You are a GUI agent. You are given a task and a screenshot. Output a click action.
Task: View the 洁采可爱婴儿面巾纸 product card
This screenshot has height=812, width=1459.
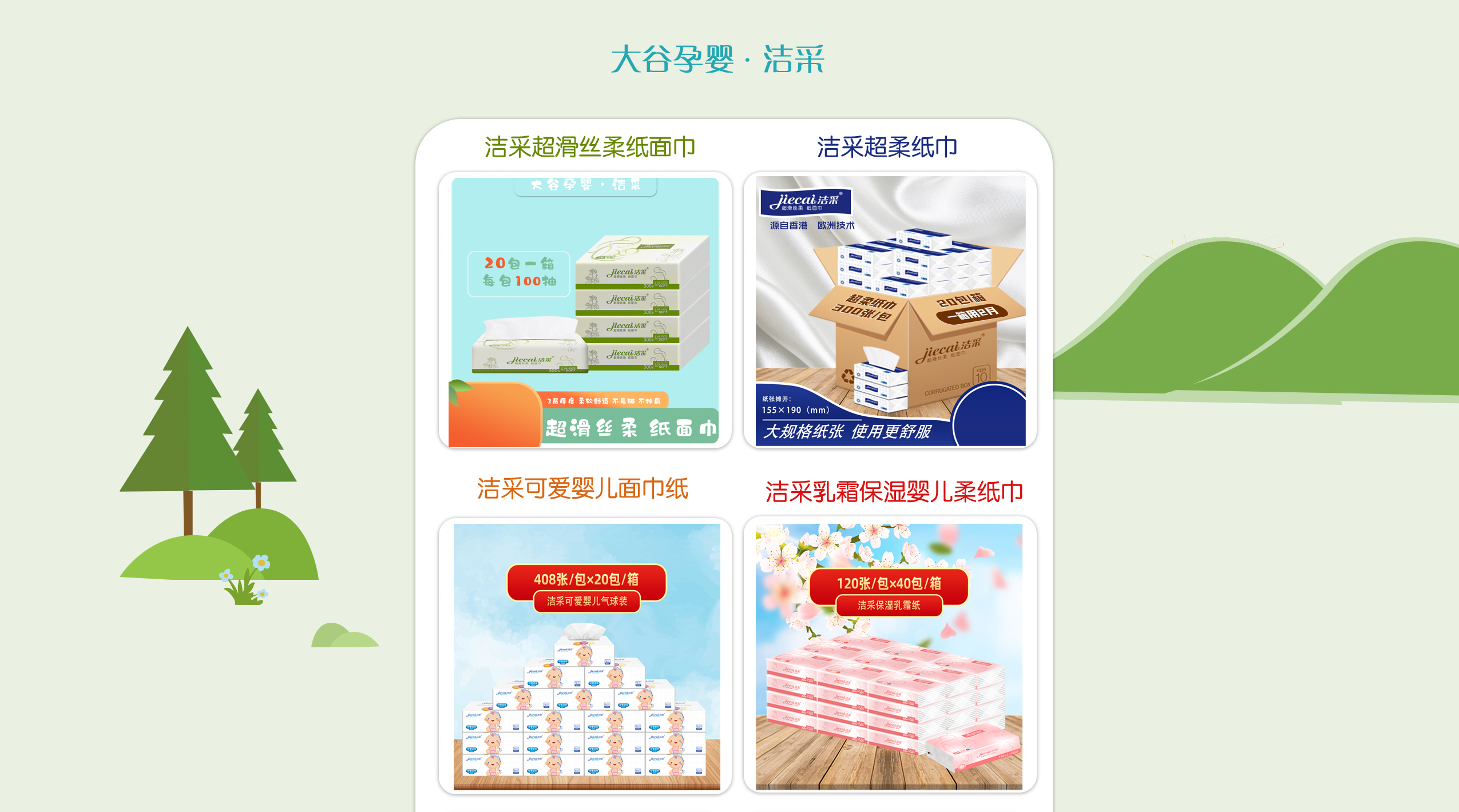coord(585,656)
